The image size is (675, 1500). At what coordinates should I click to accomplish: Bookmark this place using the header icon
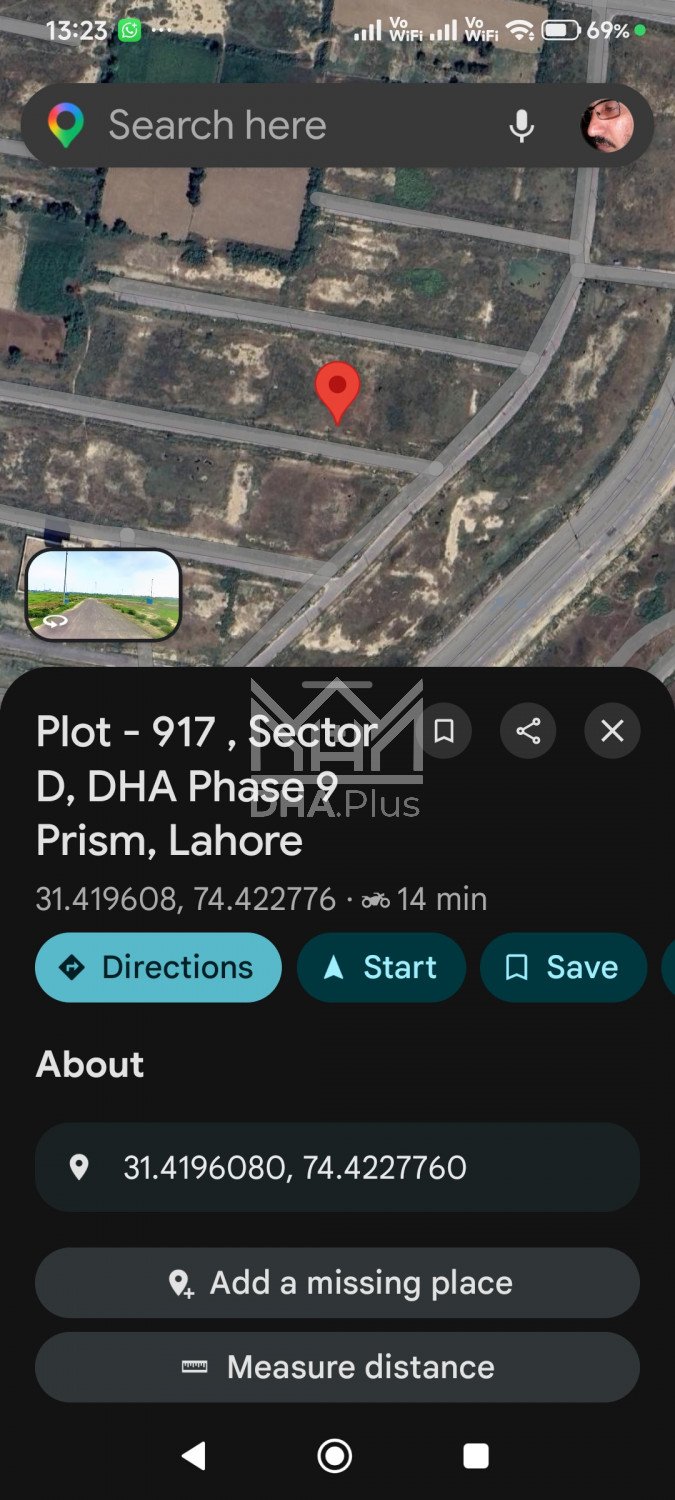[x=444, y=731]
